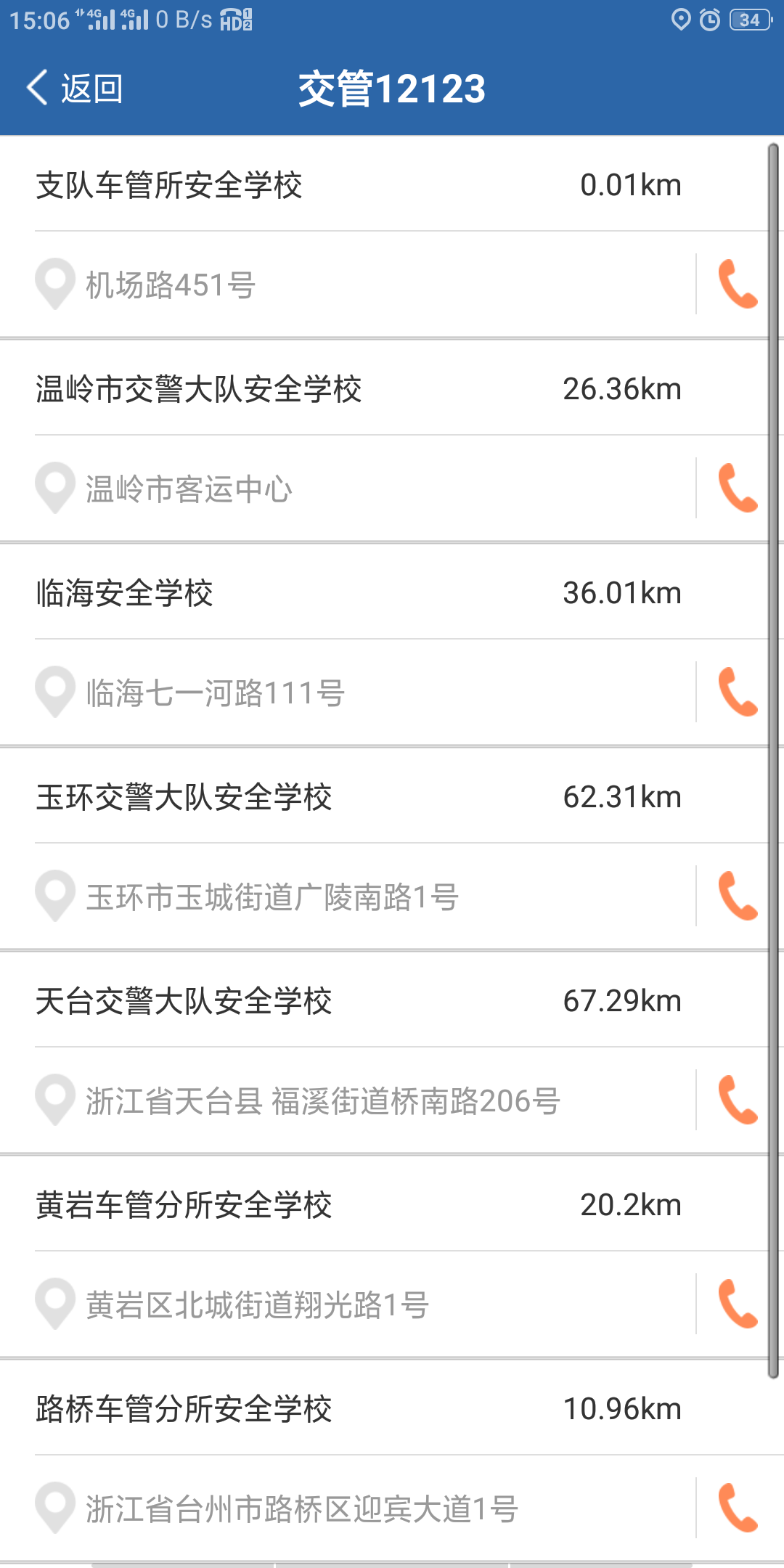Open address 浙江省台州市路桥区迎宾大道1号
The width and height of the screenshot is (784, 1568).
[301, 1509]
